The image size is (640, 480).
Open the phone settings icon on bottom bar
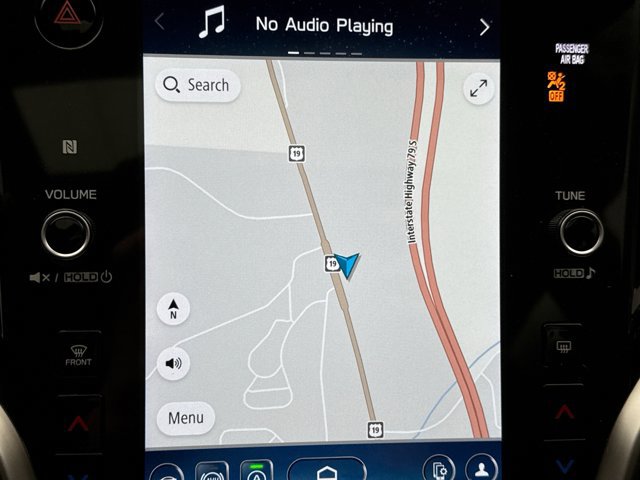tap(437, 469)
